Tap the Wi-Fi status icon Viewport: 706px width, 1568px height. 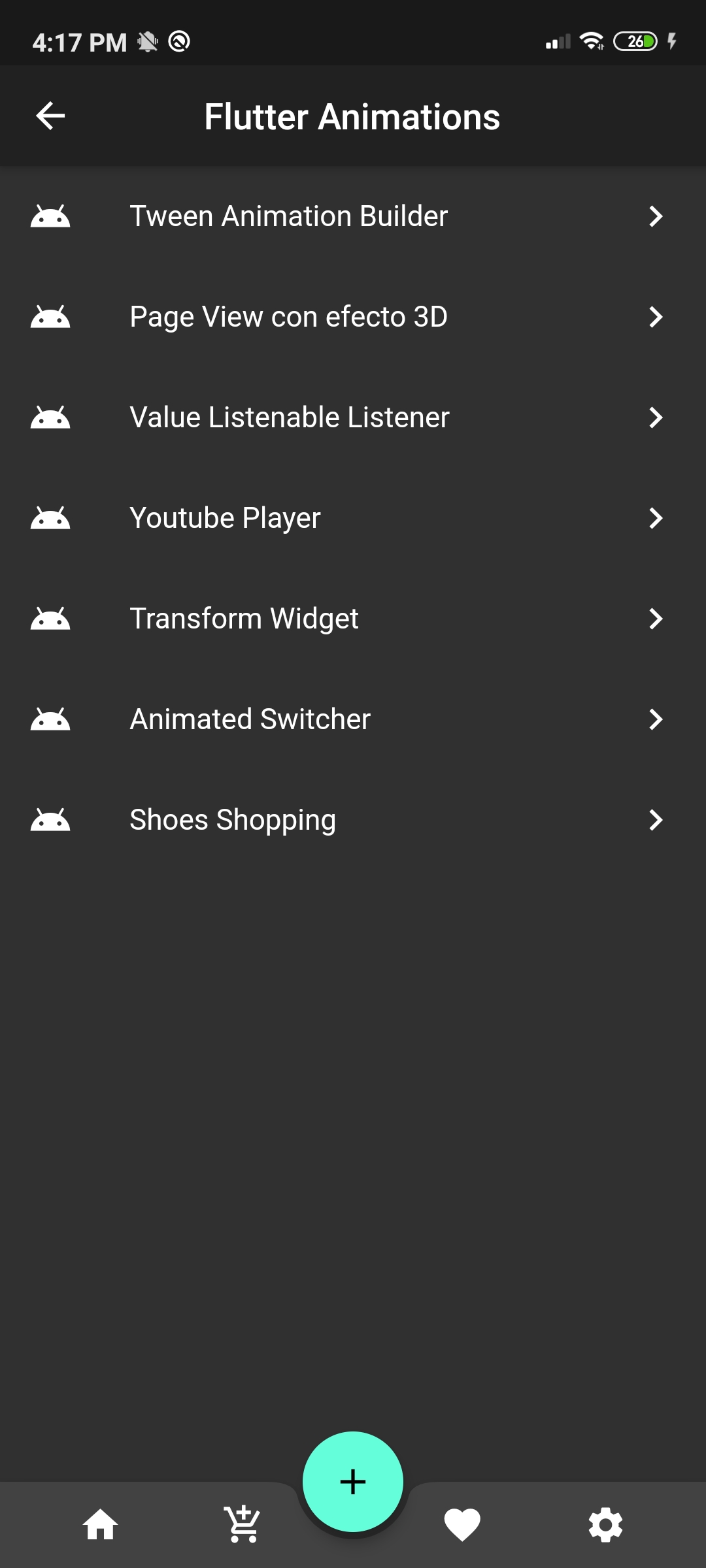point(590,41)
